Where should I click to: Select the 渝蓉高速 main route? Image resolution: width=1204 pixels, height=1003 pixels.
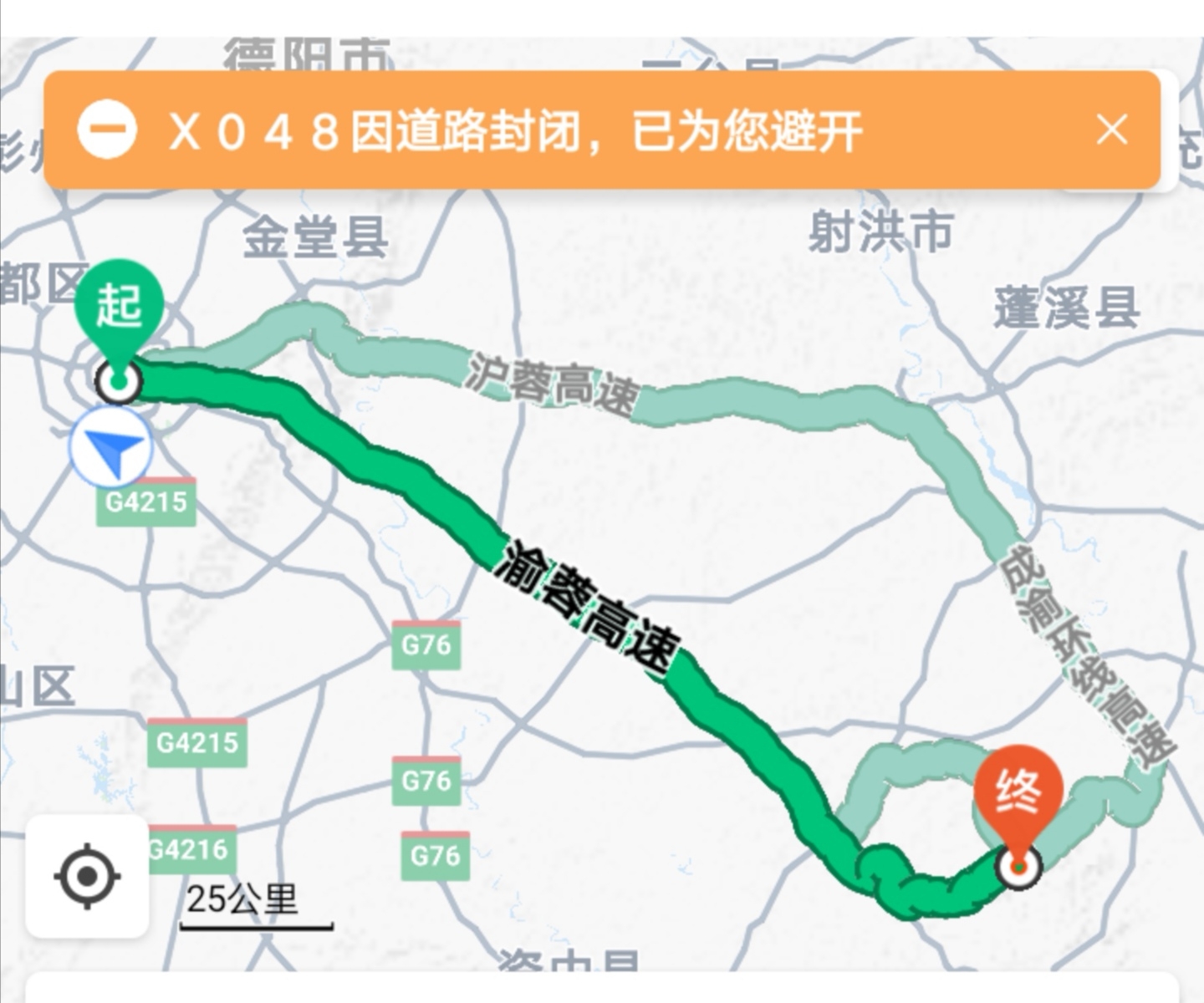click(585, 605)
